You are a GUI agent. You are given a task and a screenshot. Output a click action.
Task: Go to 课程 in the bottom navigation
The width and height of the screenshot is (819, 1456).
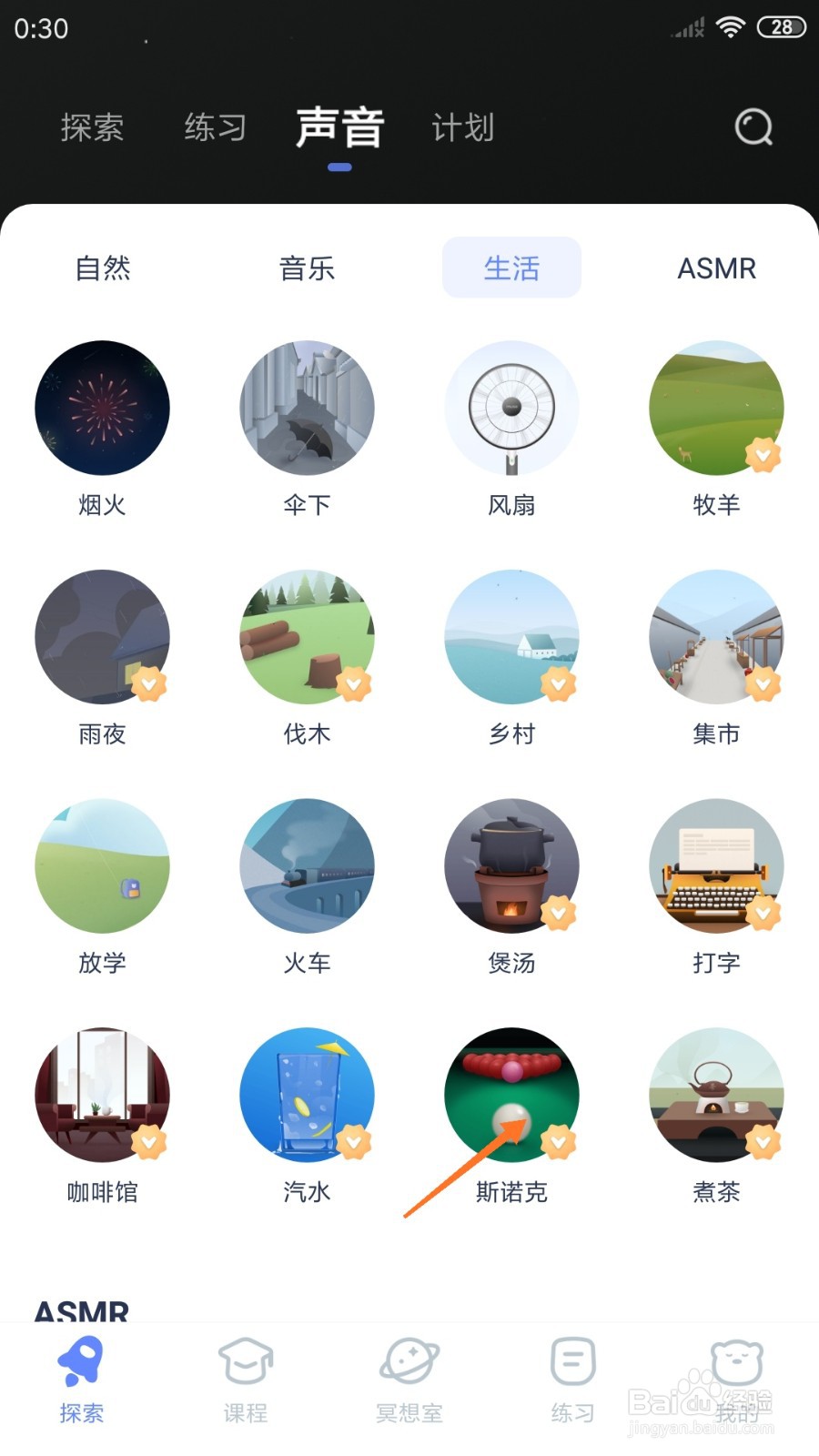coord(246,1379)
